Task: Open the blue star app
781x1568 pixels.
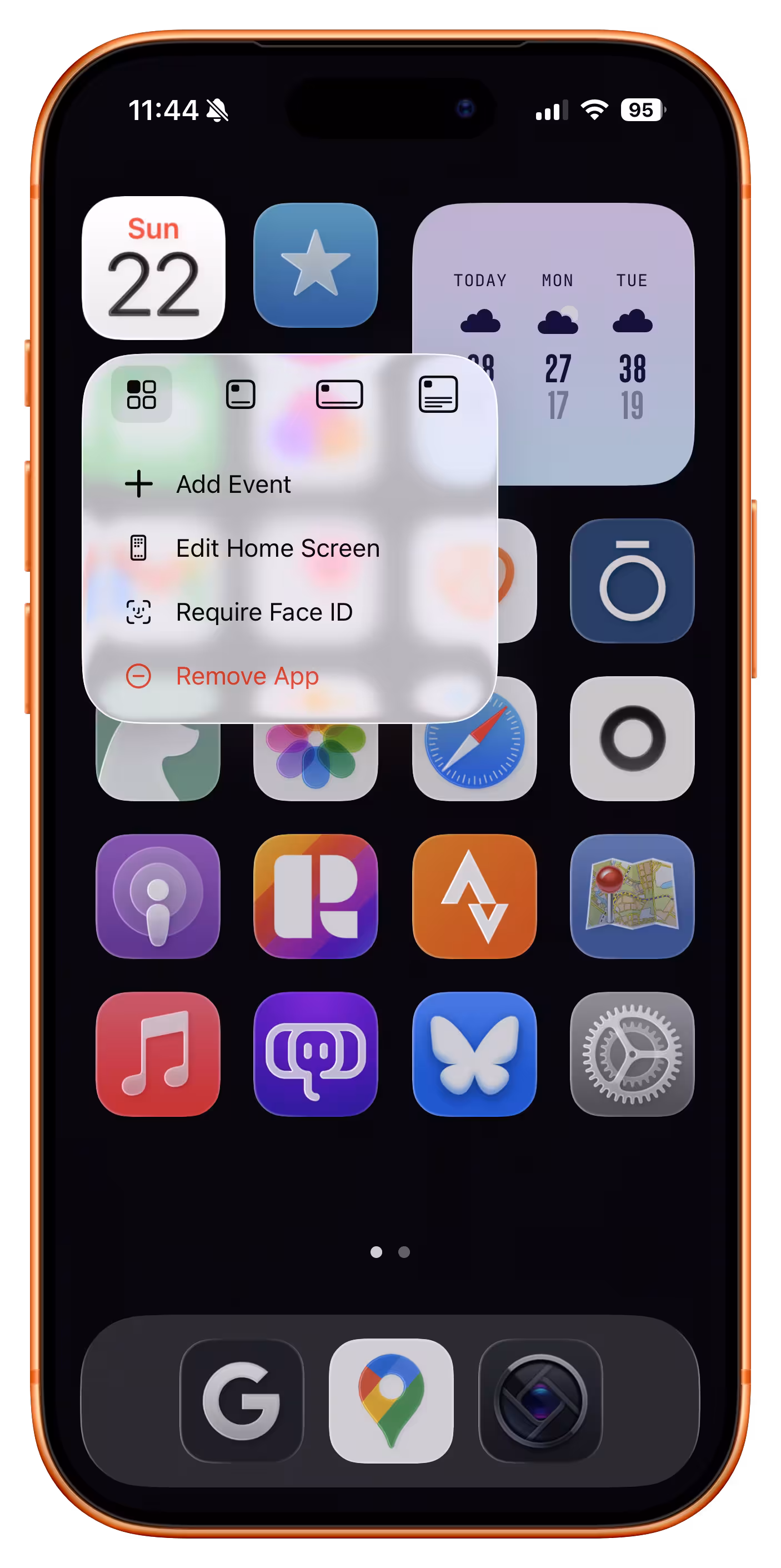Action: click(316, 266)
